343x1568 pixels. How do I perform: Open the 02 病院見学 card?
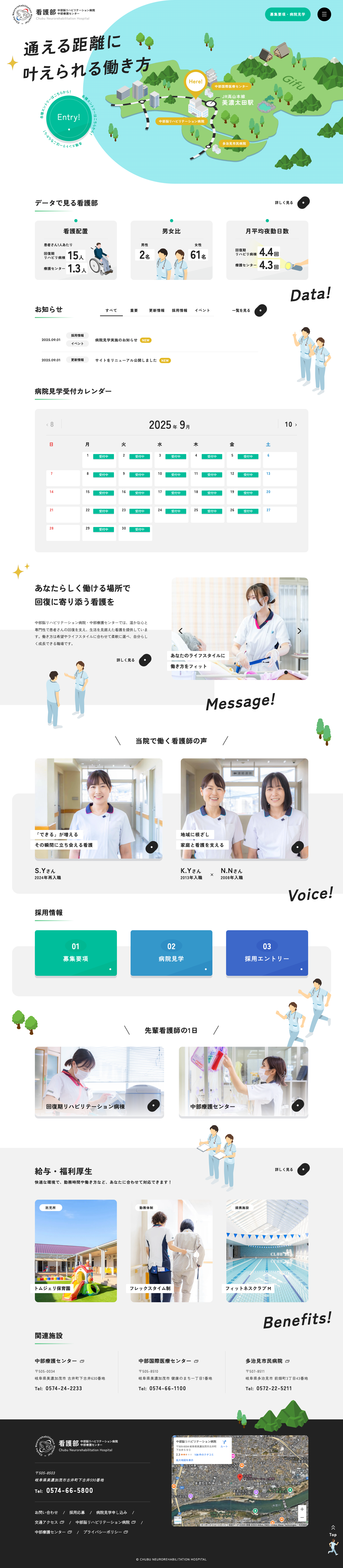[171, 953]
